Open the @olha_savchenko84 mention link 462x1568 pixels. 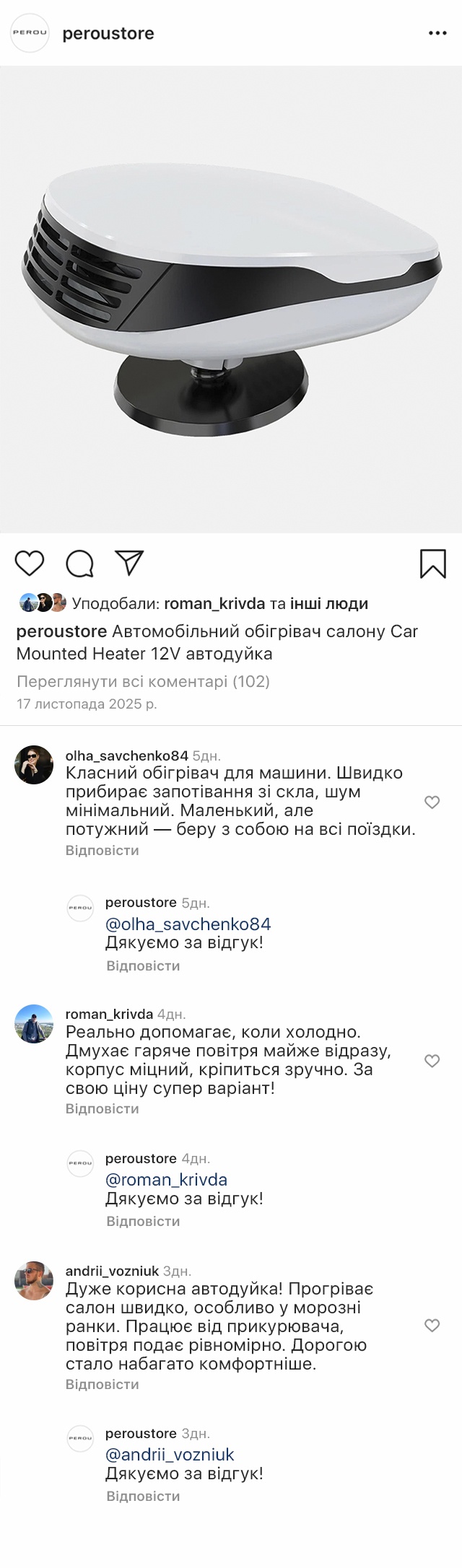[x=188, y=924]
